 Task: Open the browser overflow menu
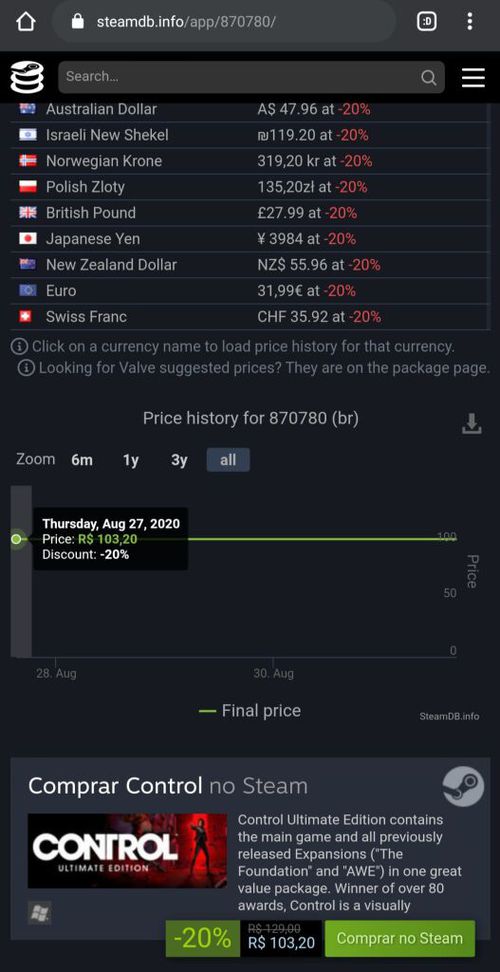point(470,22)
